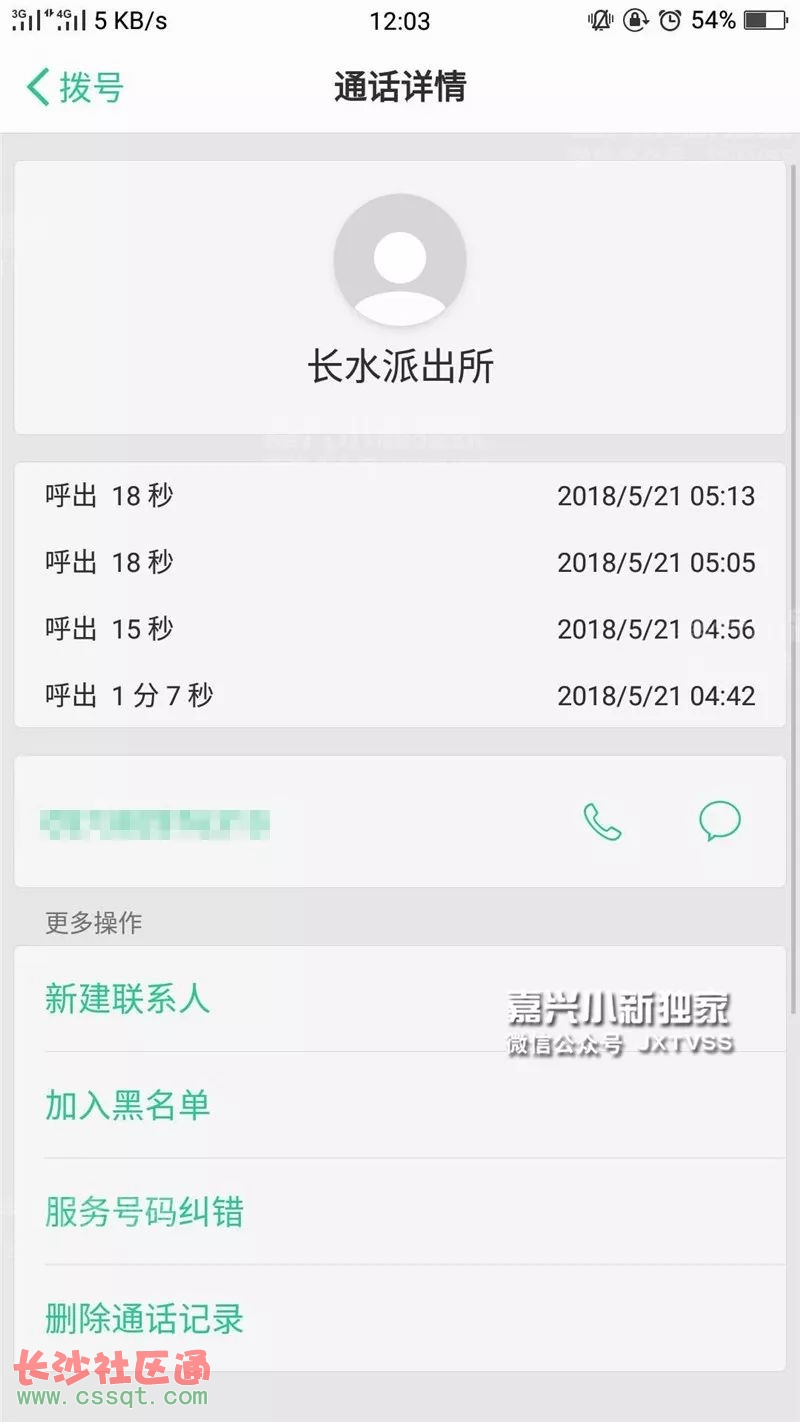Choose 删除通话记录 to delete call logs
Image resolution: width=800 pixels, height=1422 pixels.
pyautogui.click(x=144, y=1318)
